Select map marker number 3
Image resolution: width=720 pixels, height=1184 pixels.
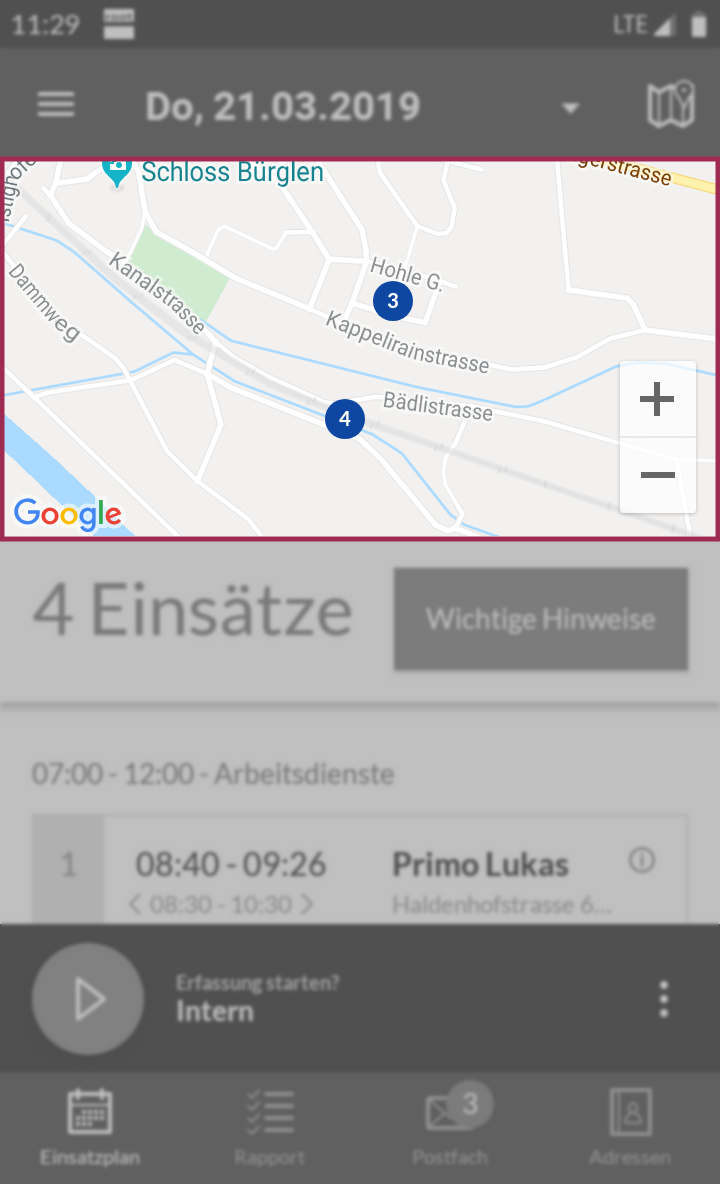392,301
